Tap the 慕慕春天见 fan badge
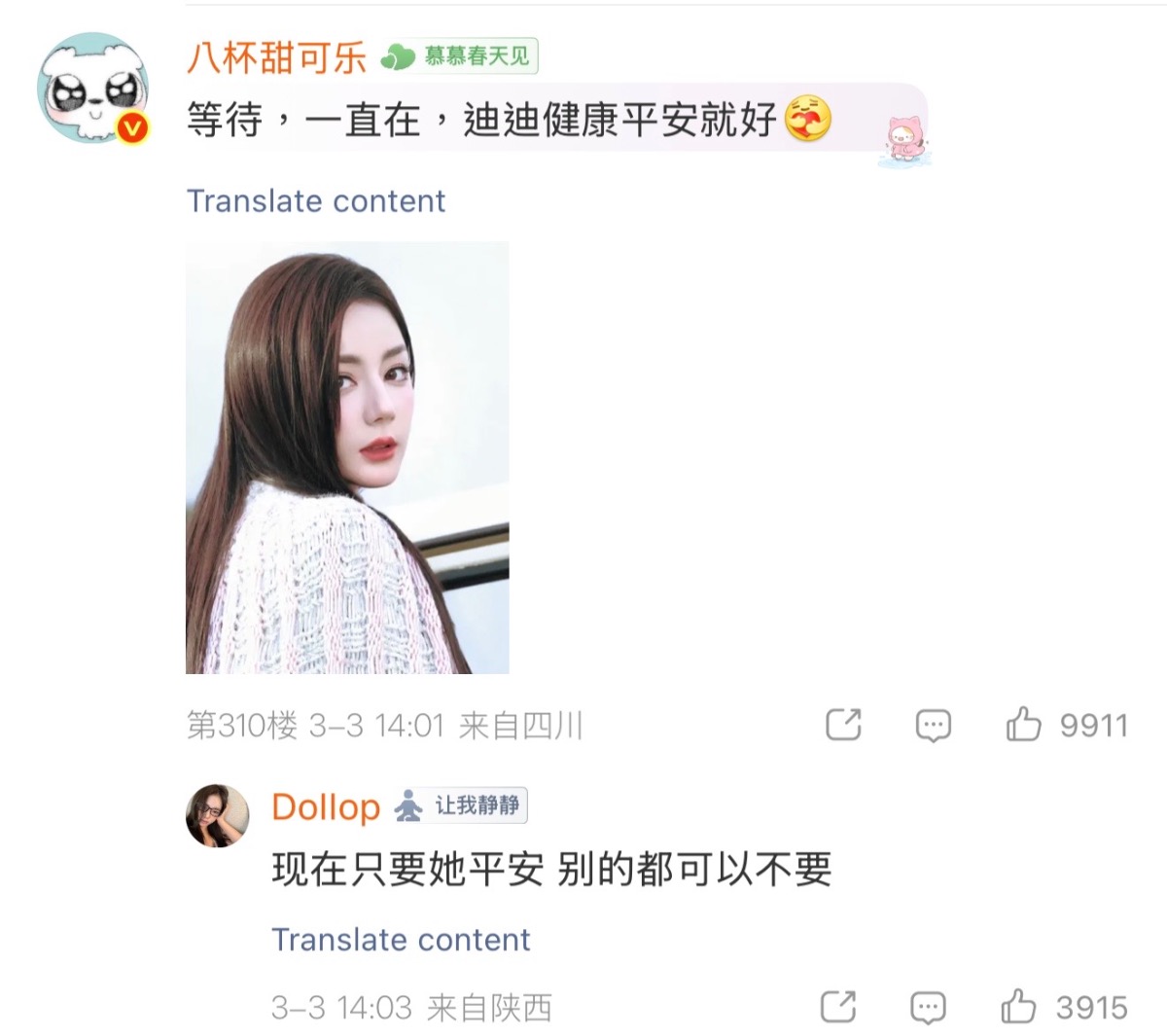 (460, 56)
